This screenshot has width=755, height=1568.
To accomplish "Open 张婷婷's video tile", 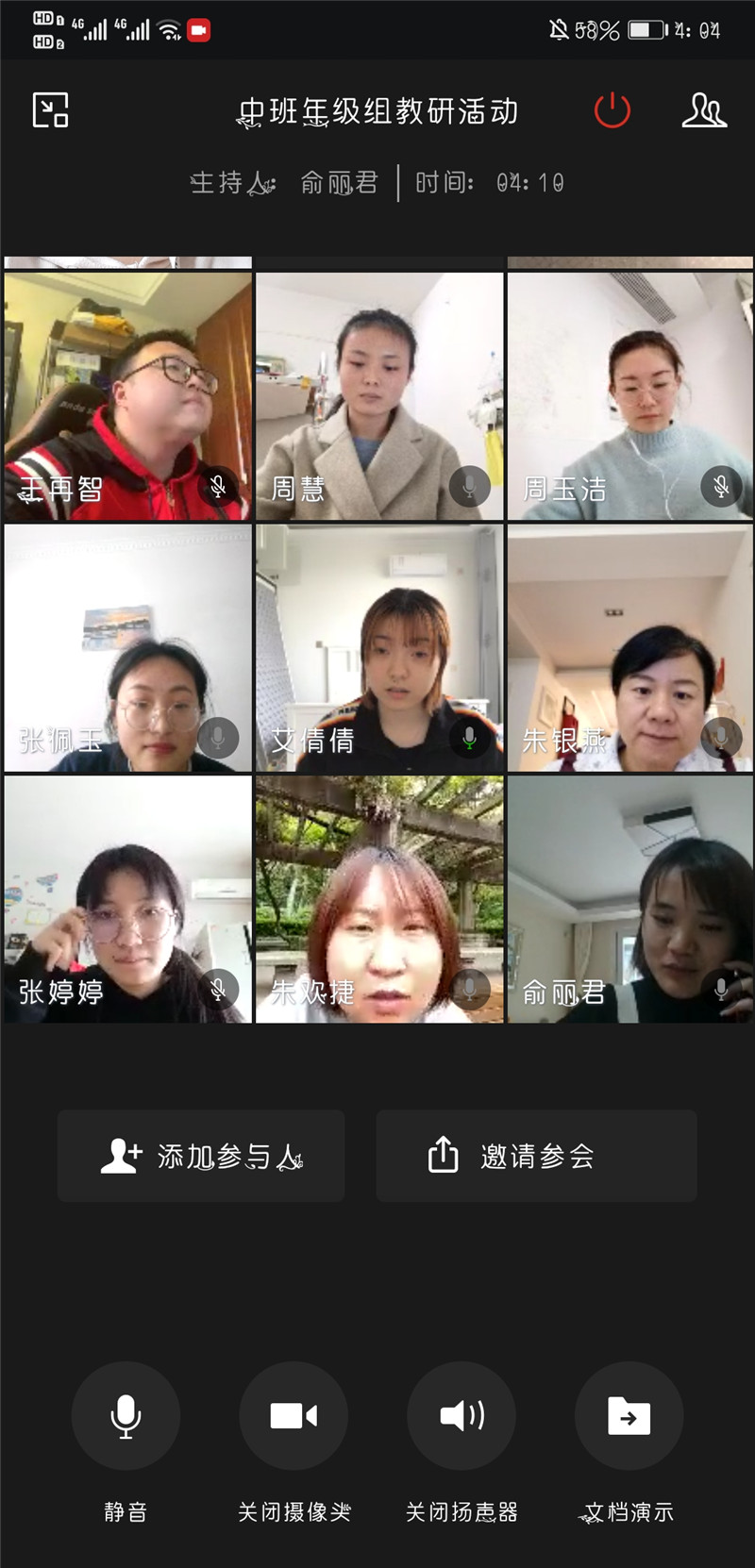I will pos(127,899).
